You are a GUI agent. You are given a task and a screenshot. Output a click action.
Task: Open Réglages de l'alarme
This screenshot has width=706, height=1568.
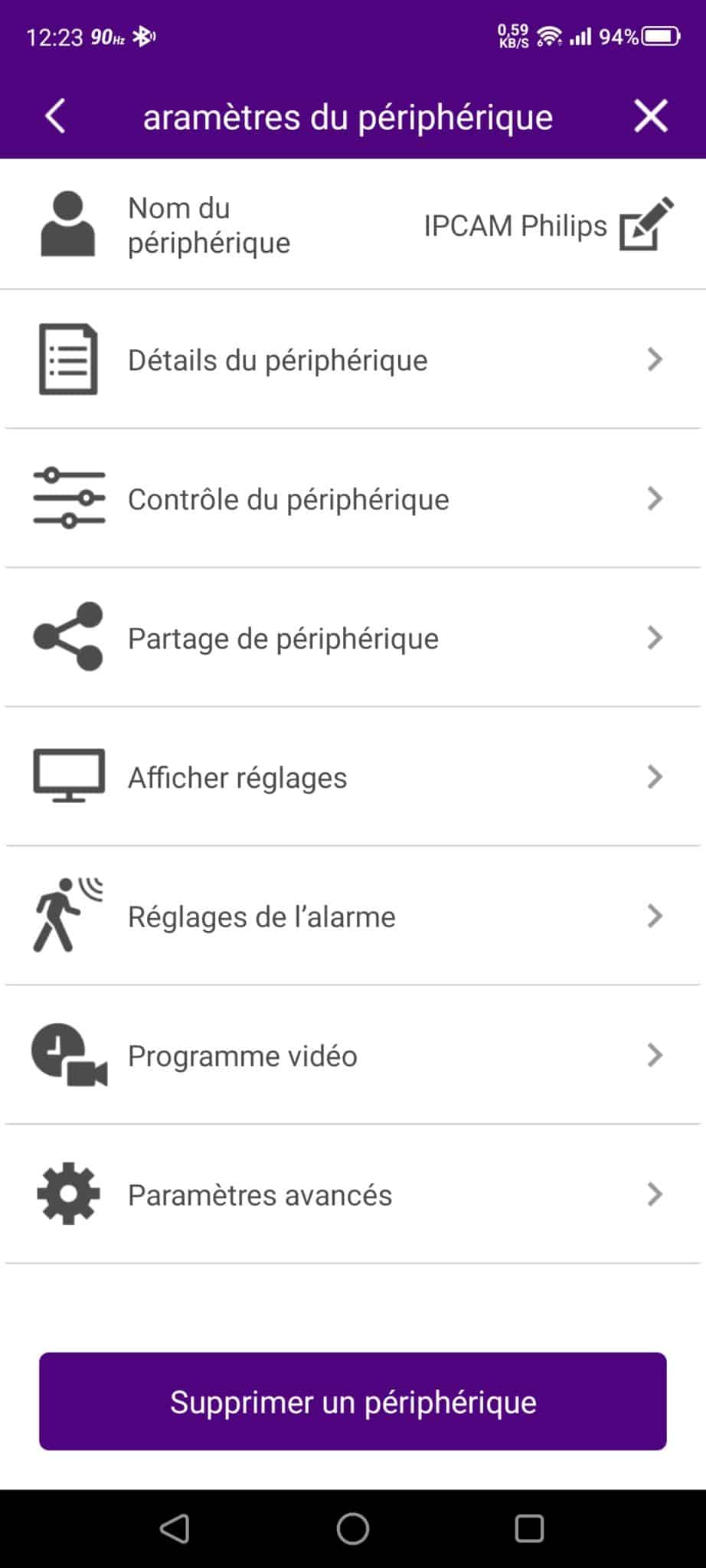tap(353, 916)
